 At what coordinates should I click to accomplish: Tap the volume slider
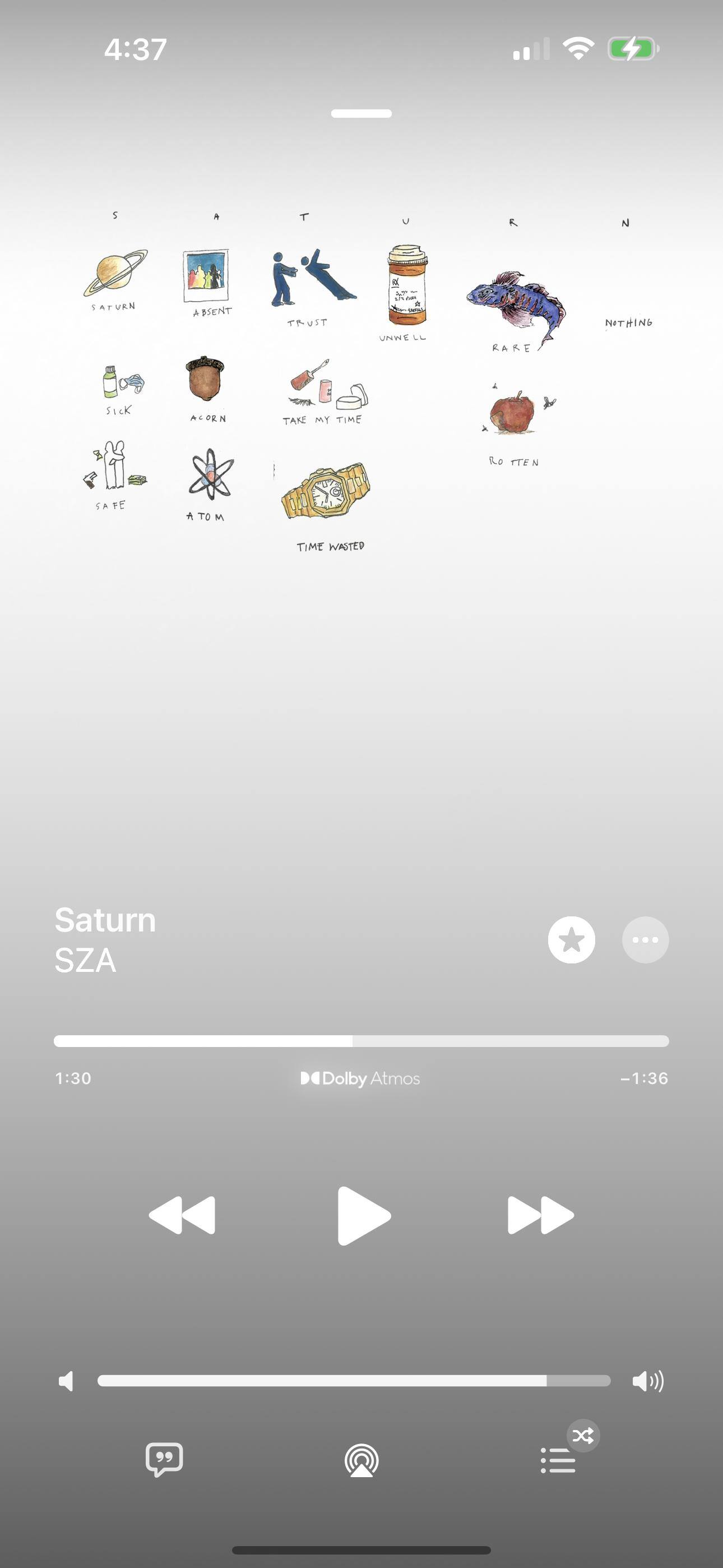(x=354, y=1381)
